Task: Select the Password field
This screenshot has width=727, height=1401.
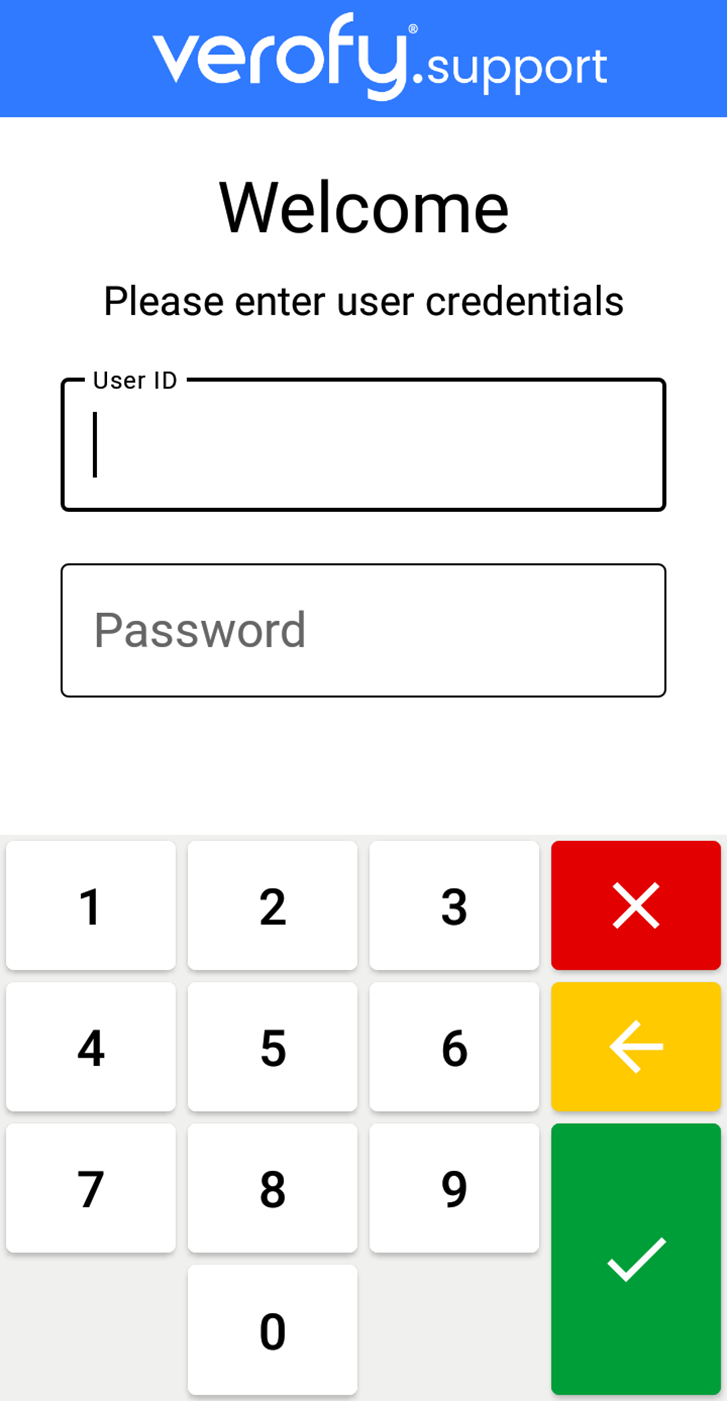Action: pyautogui.click(x=363, y=630)
